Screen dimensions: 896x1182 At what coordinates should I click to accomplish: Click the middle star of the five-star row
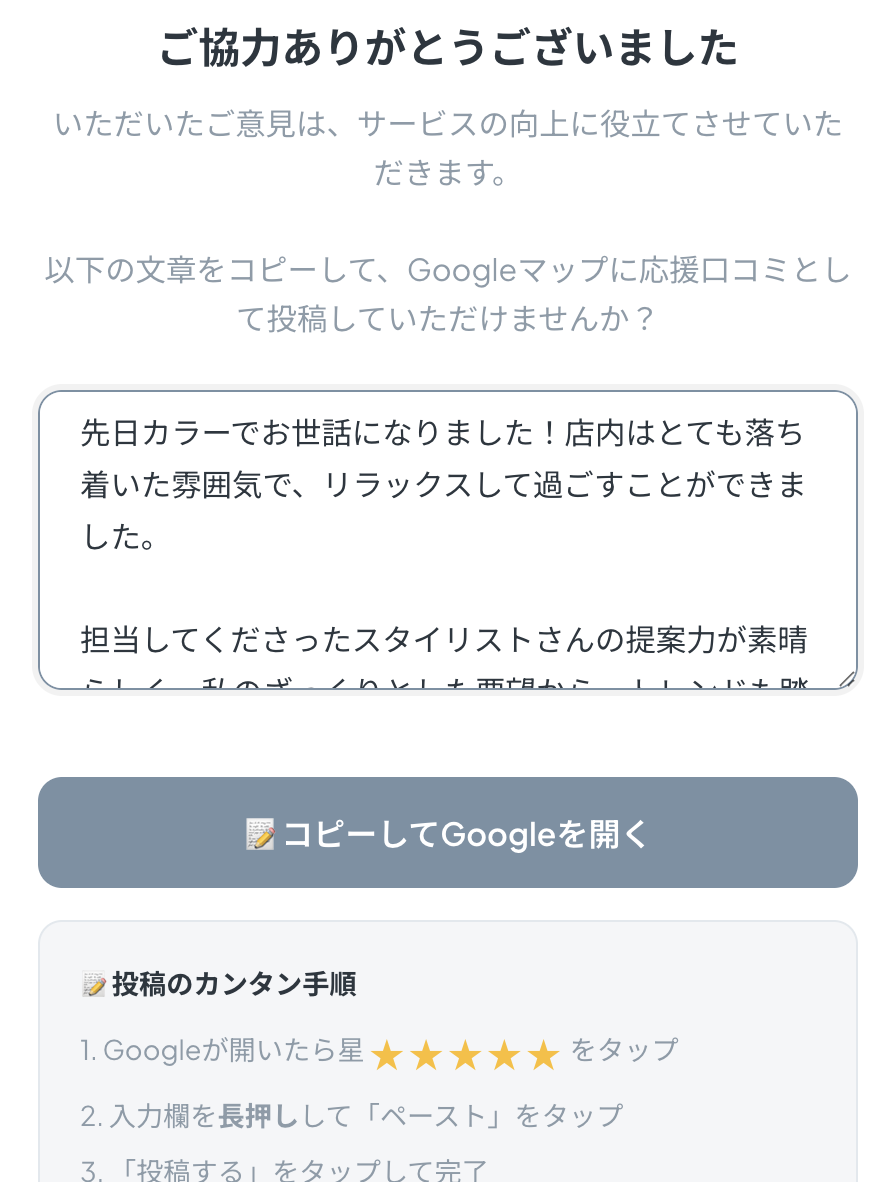[466, 1054]
